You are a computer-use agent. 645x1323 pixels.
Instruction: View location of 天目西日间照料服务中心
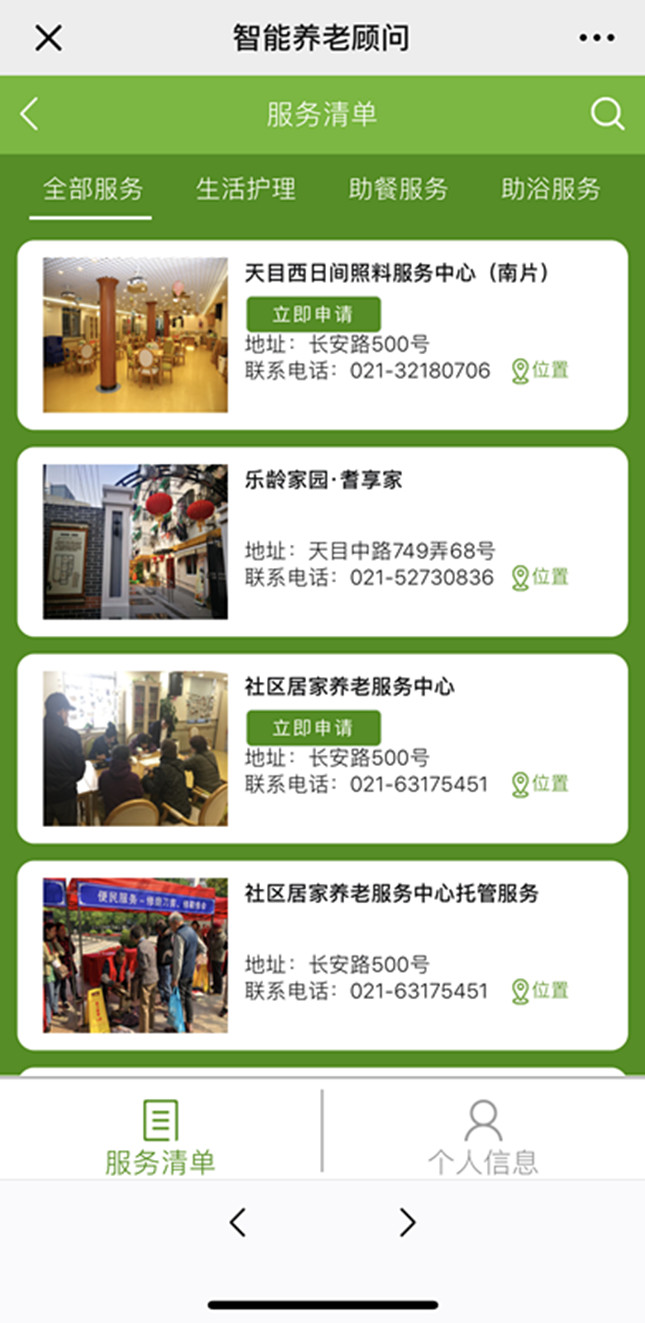[540, 371]
